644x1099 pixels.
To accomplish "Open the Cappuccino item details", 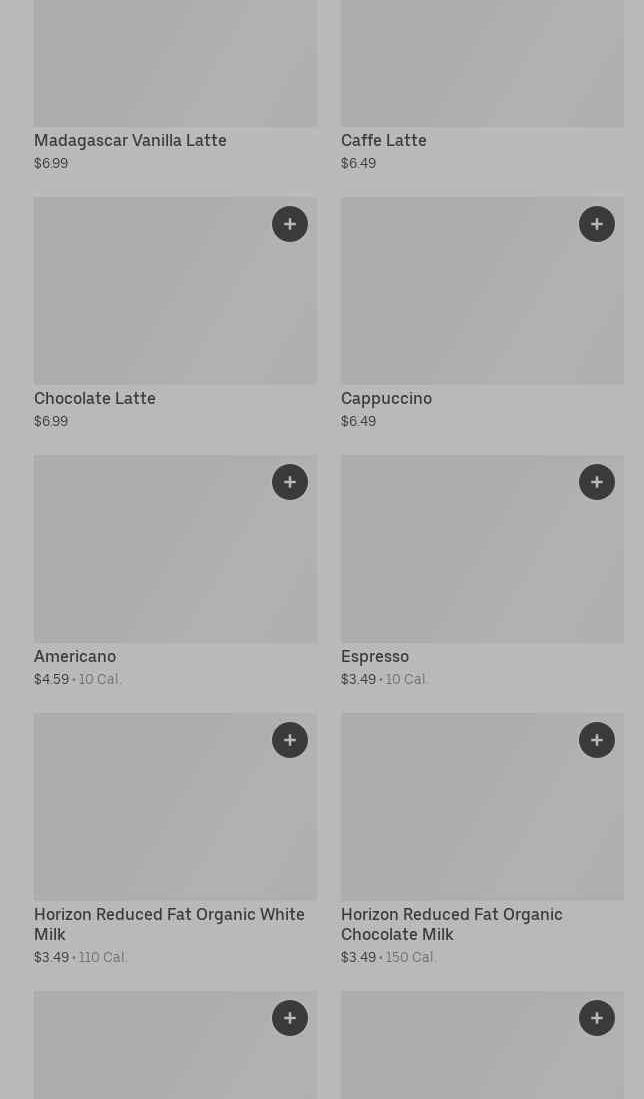I will [482, 314].
